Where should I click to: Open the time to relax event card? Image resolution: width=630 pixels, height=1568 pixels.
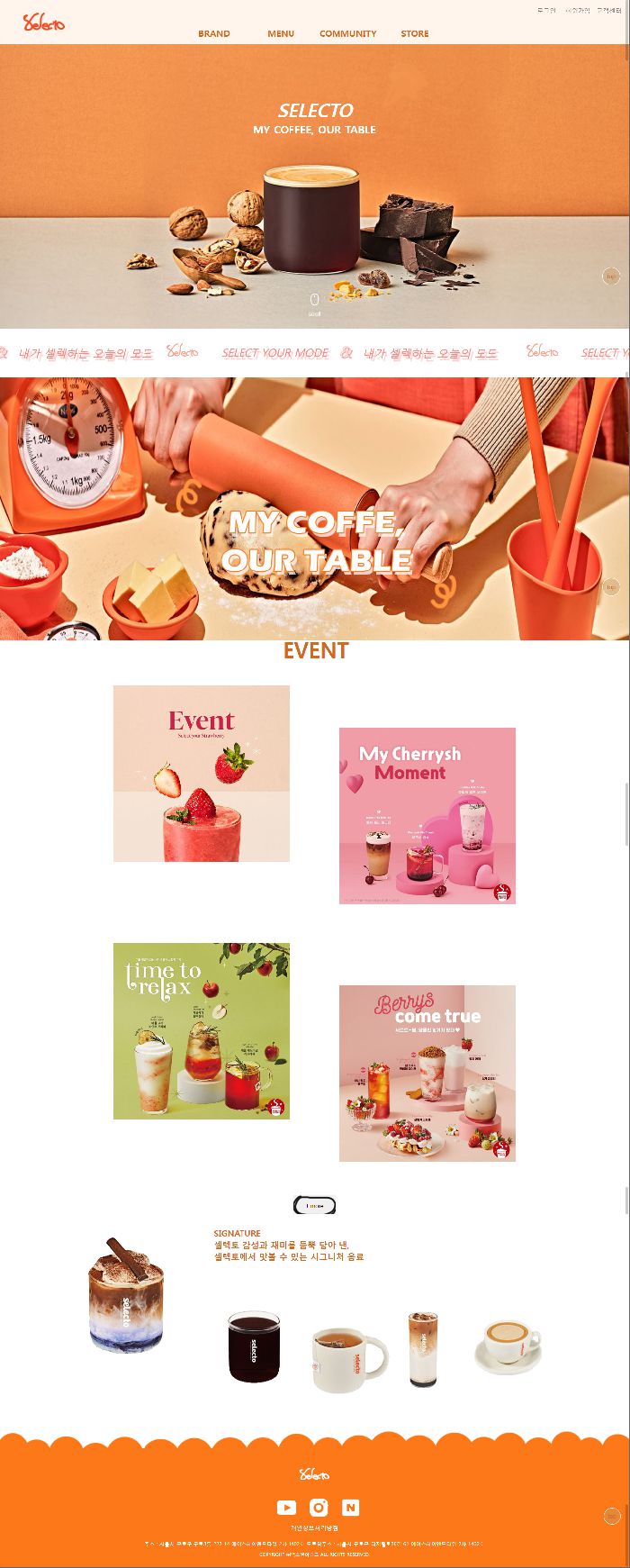pyautogui.click(x=202, y=1031)
